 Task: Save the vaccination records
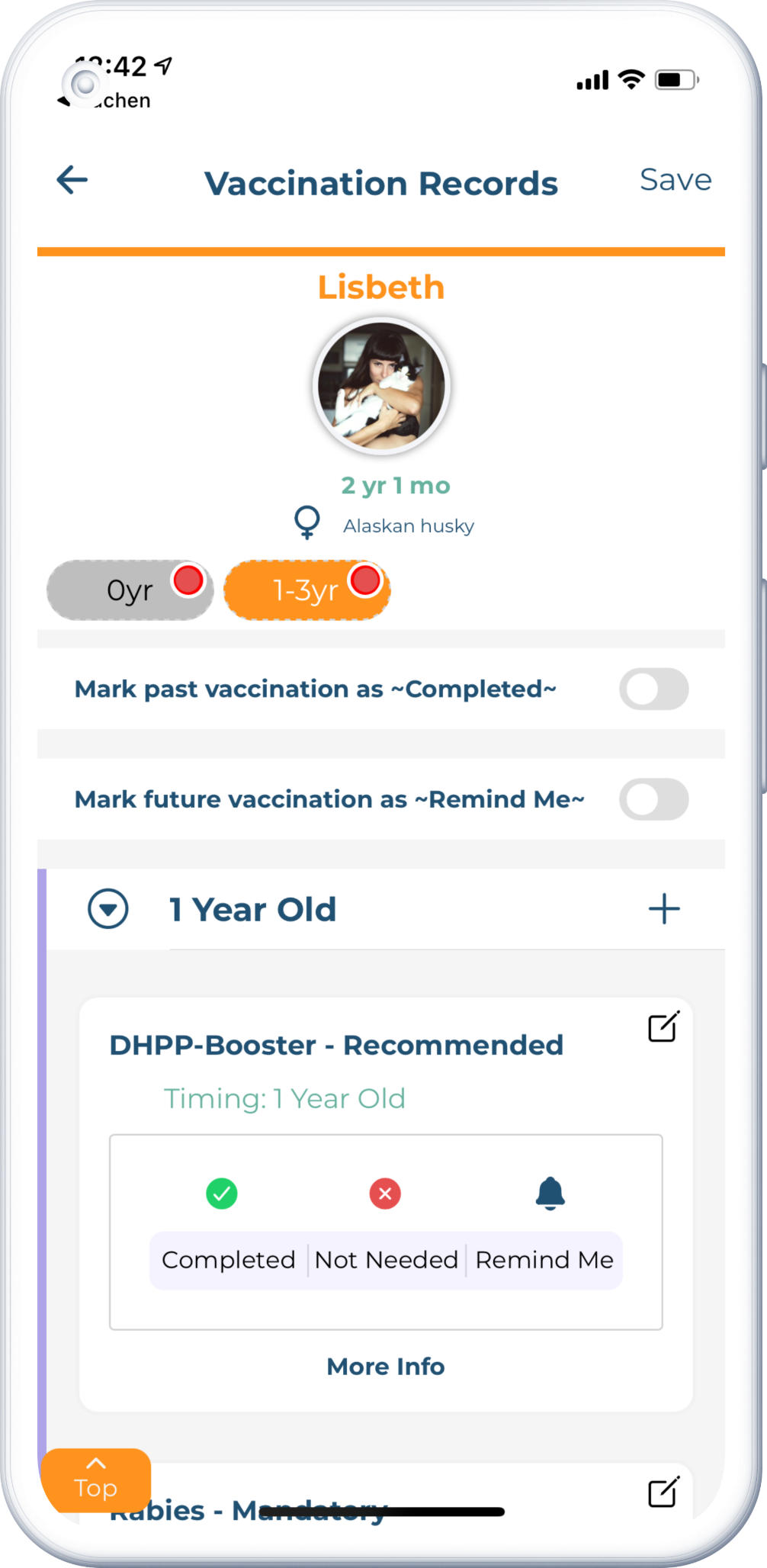[676, 180]
